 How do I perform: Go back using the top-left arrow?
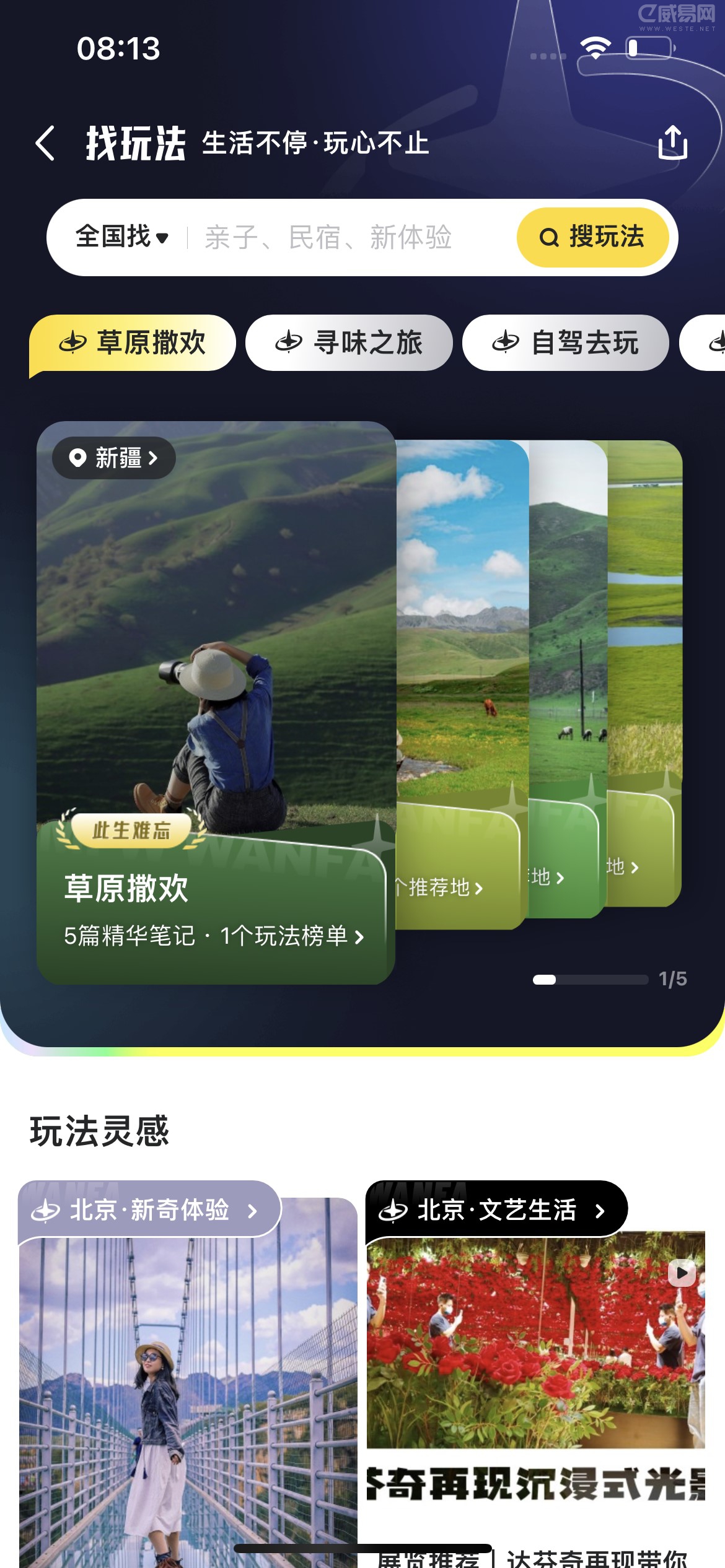(46, 143)
